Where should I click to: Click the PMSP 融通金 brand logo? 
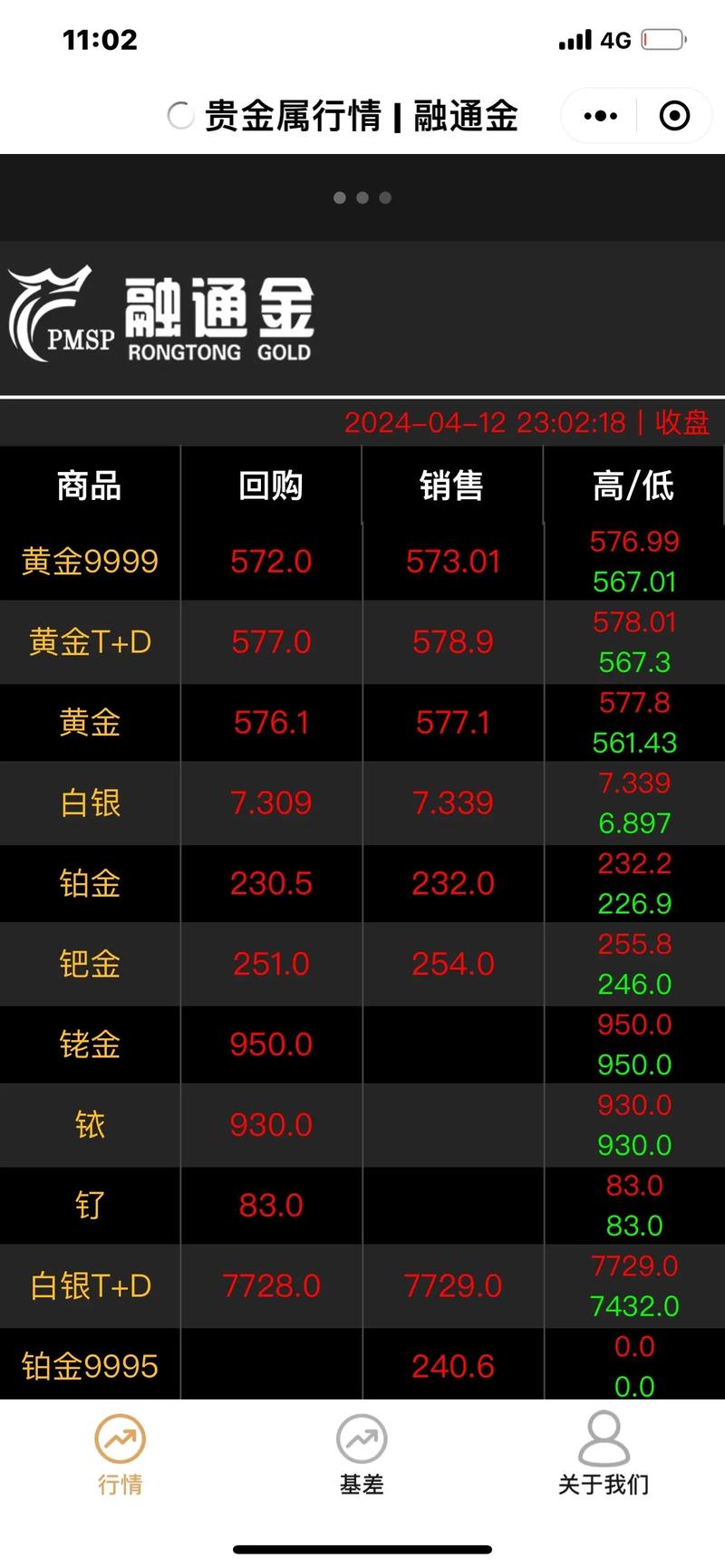pos(159,314)
